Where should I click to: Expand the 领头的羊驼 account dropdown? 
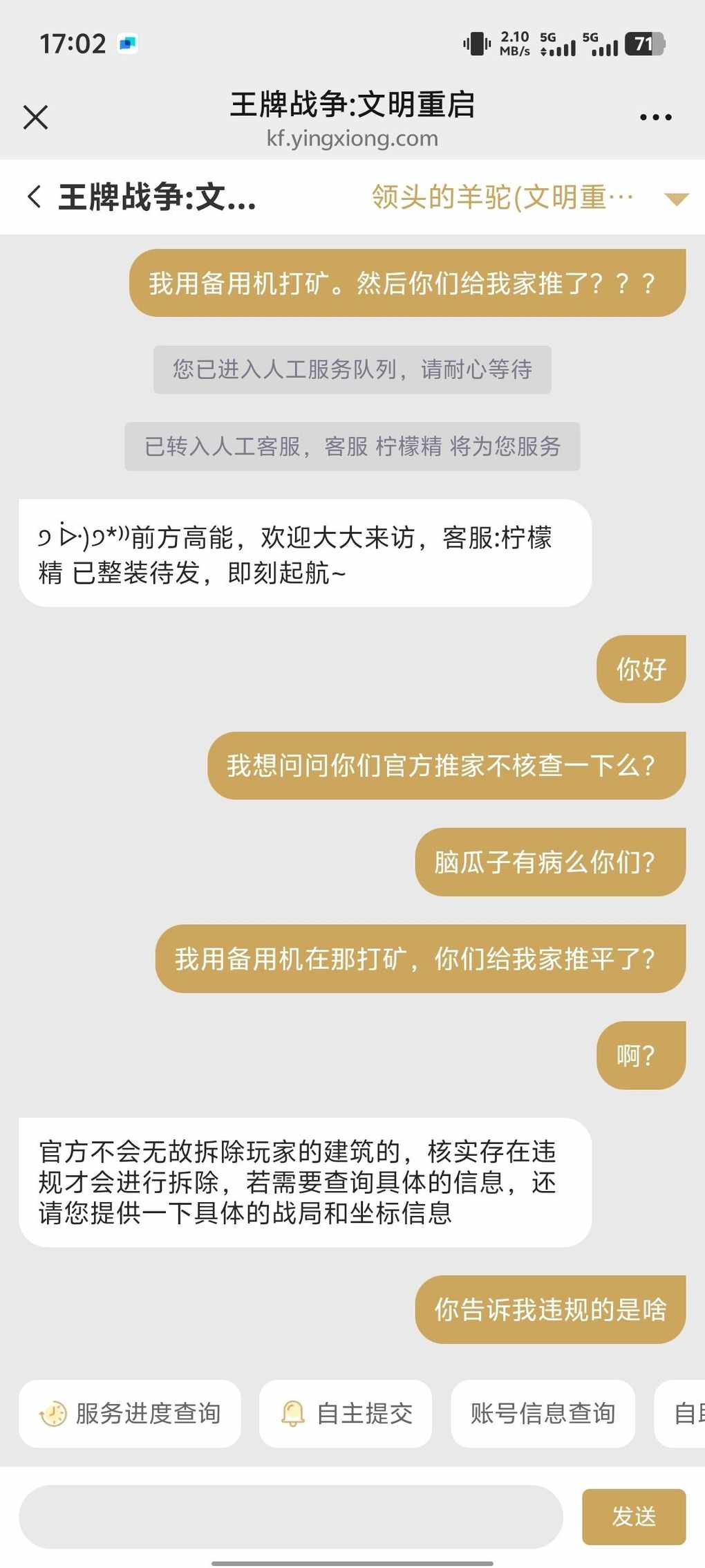(x=676, y=199)
